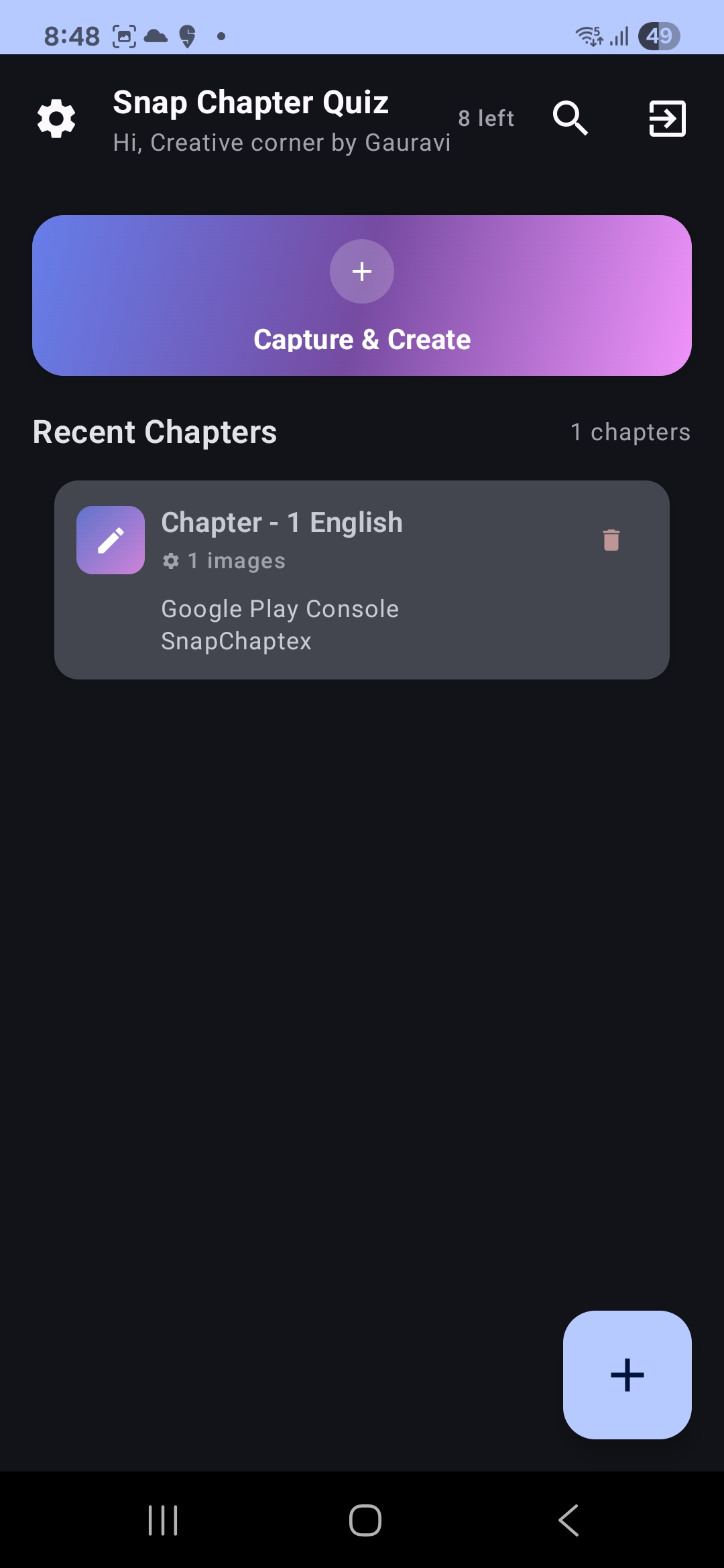Open the Chapter - 1 English card
Screen dimensions: 724x1568
362,580
